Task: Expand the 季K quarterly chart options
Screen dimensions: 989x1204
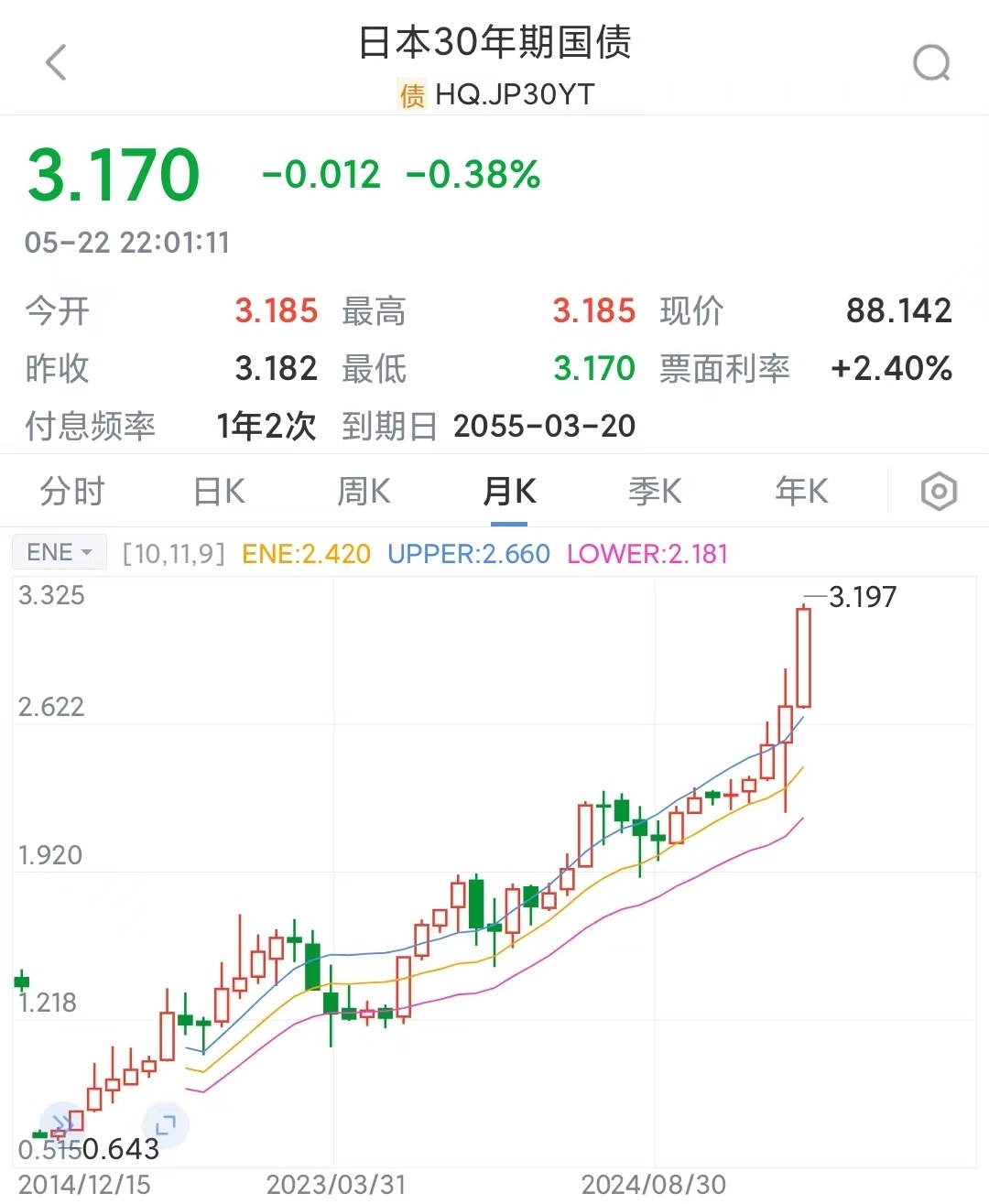Action: 655,491
